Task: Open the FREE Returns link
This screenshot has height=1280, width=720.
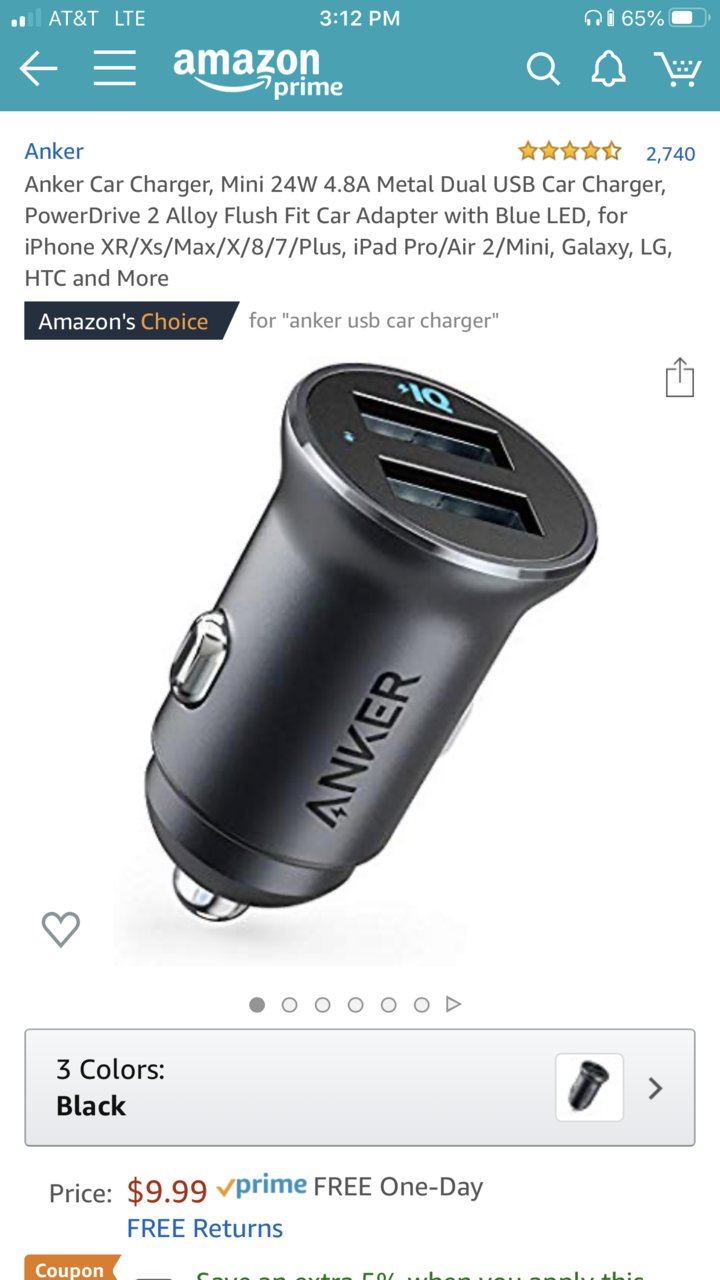Action: click(205, 1228)
